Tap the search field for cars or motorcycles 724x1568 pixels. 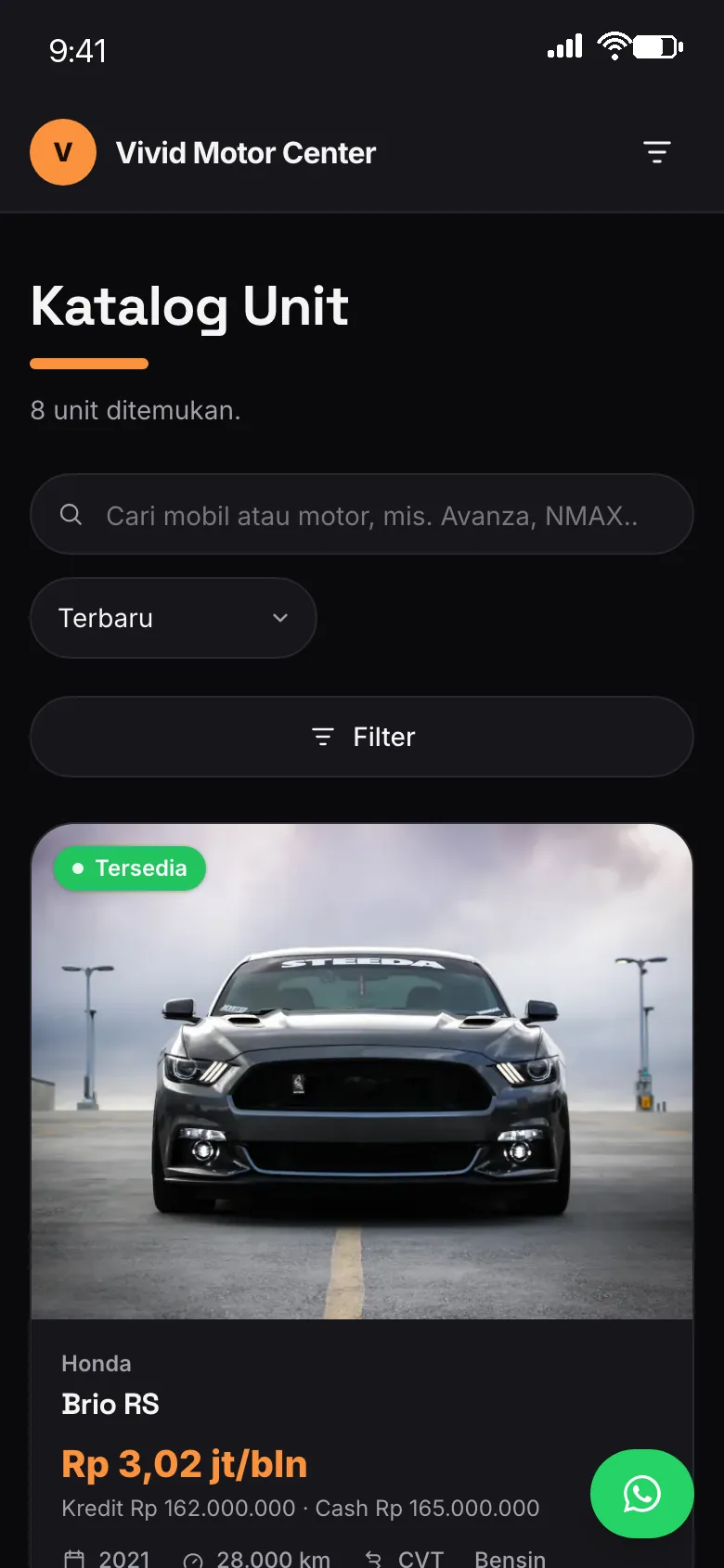362,514
